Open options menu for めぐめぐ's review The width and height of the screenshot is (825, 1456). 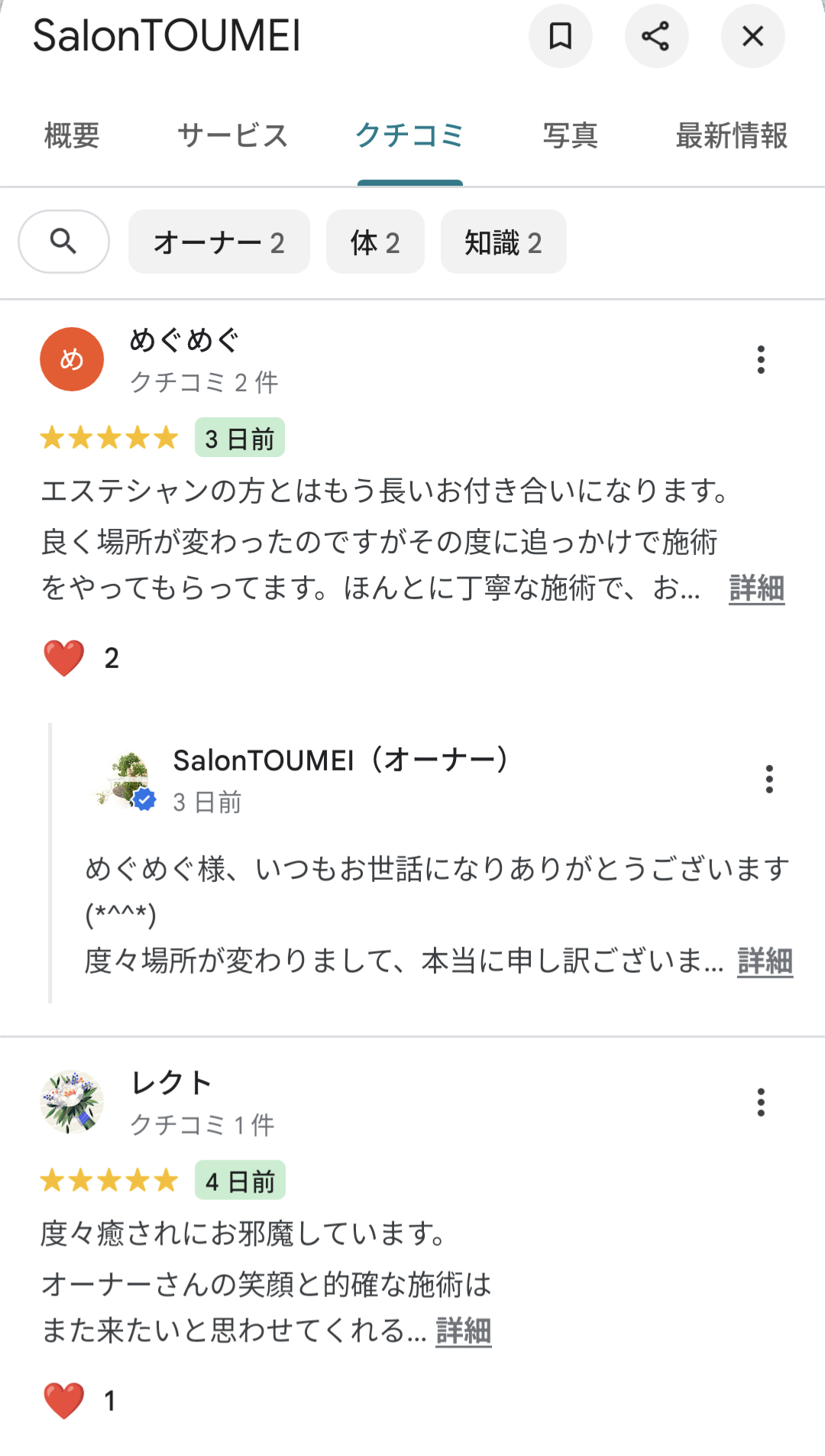[761, 359]
